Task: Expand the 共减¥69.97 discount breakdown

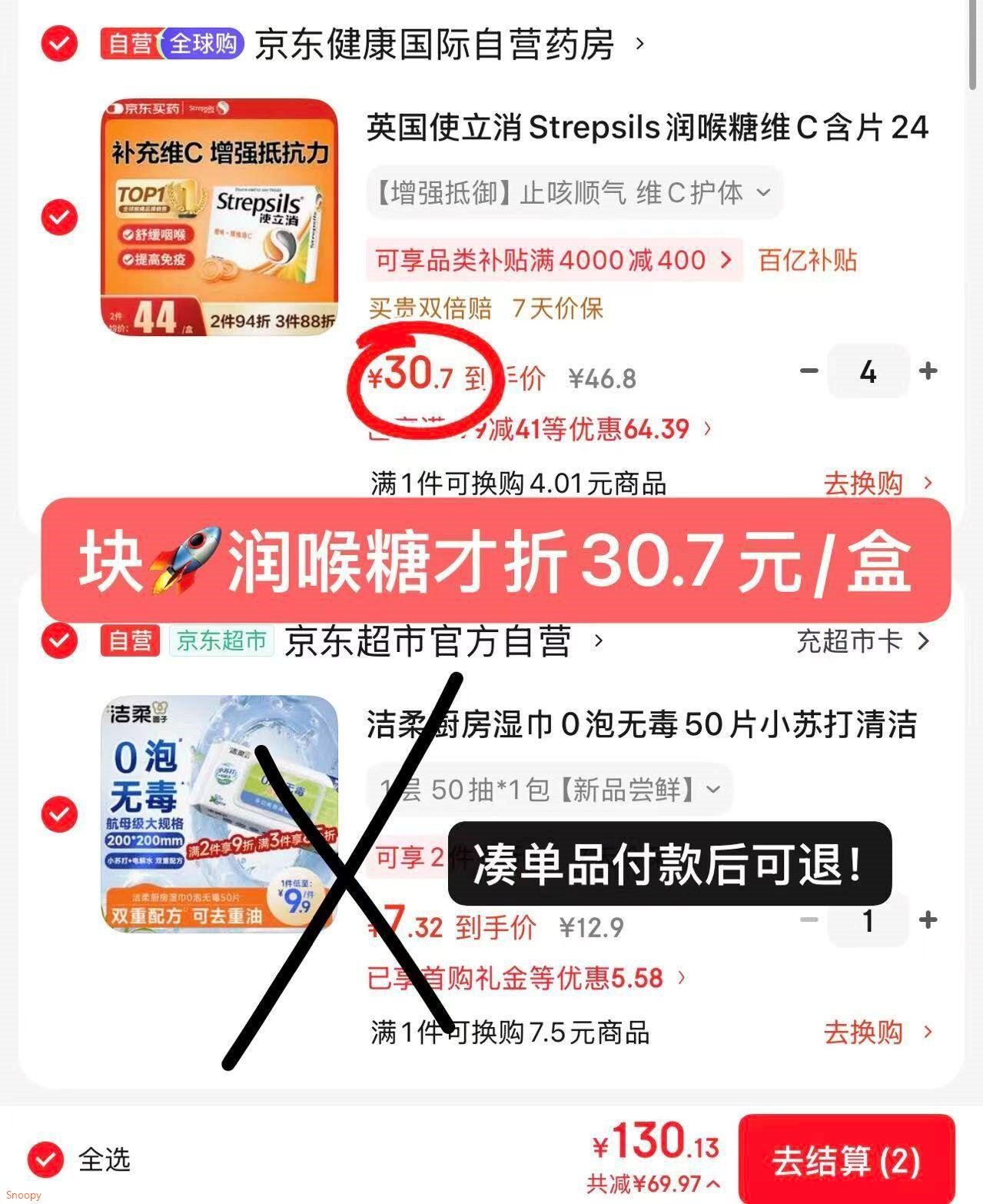Action: [x=654, y=1184]
